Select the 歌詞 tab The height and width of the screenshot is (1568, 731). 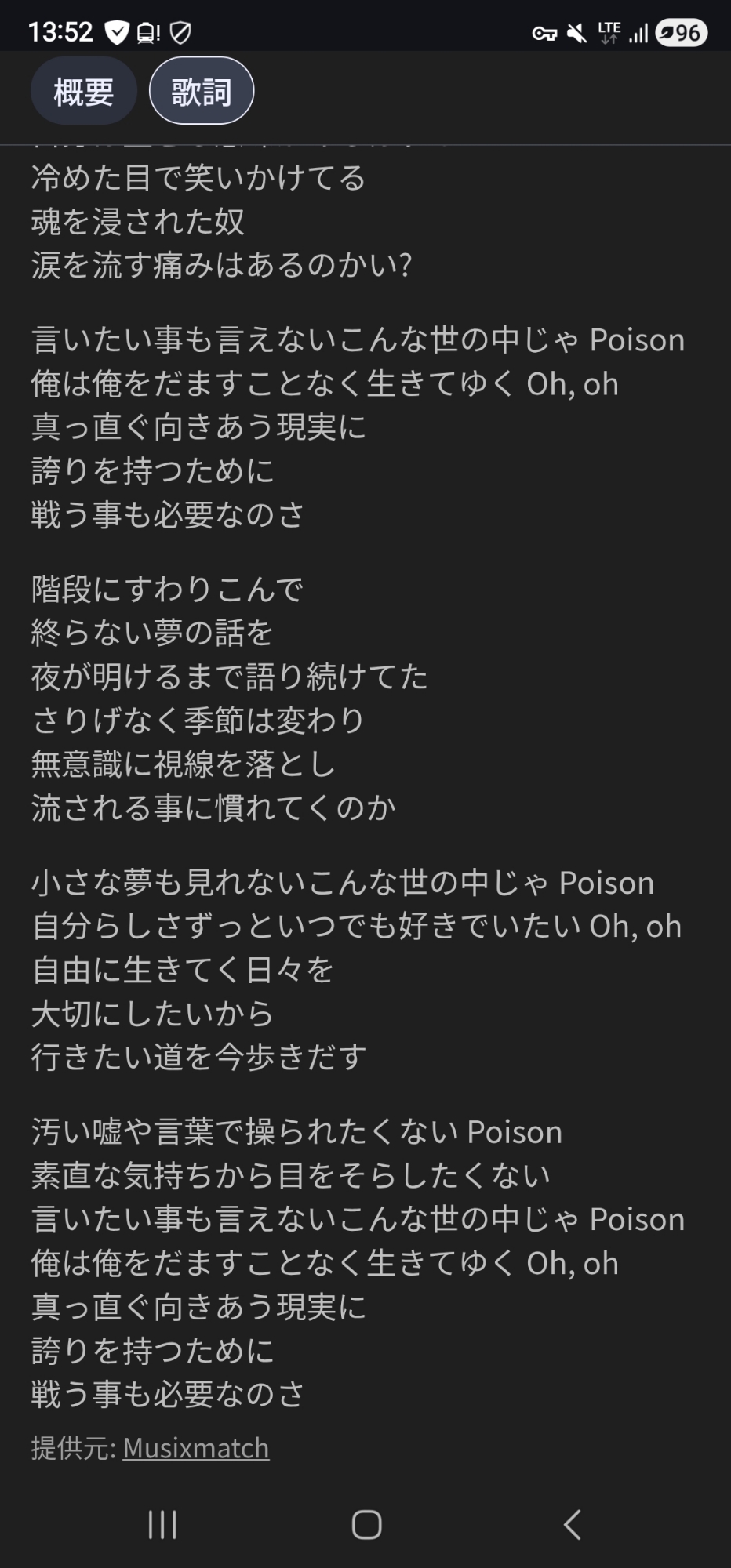(202, 92)
